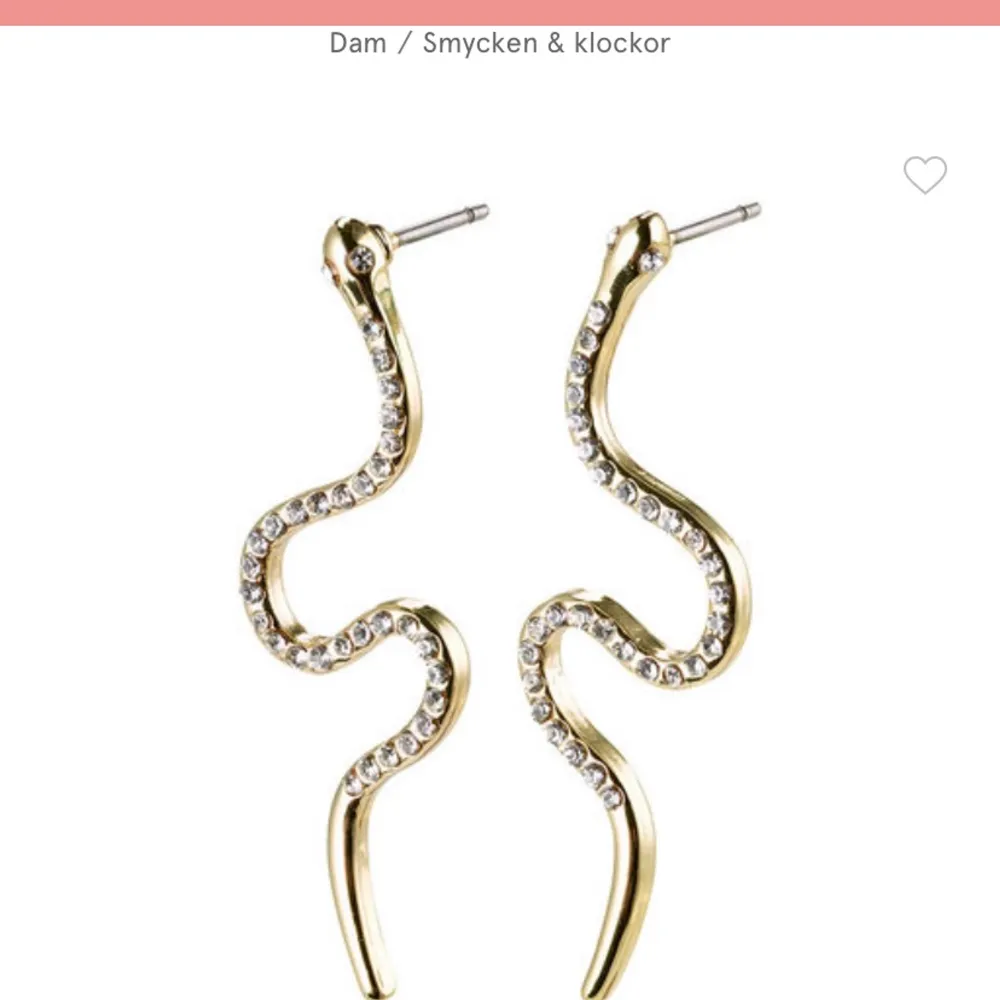Go to the Smycken & klockor category
This screenshot has height=1000, width=1000.
pos(546,43)
